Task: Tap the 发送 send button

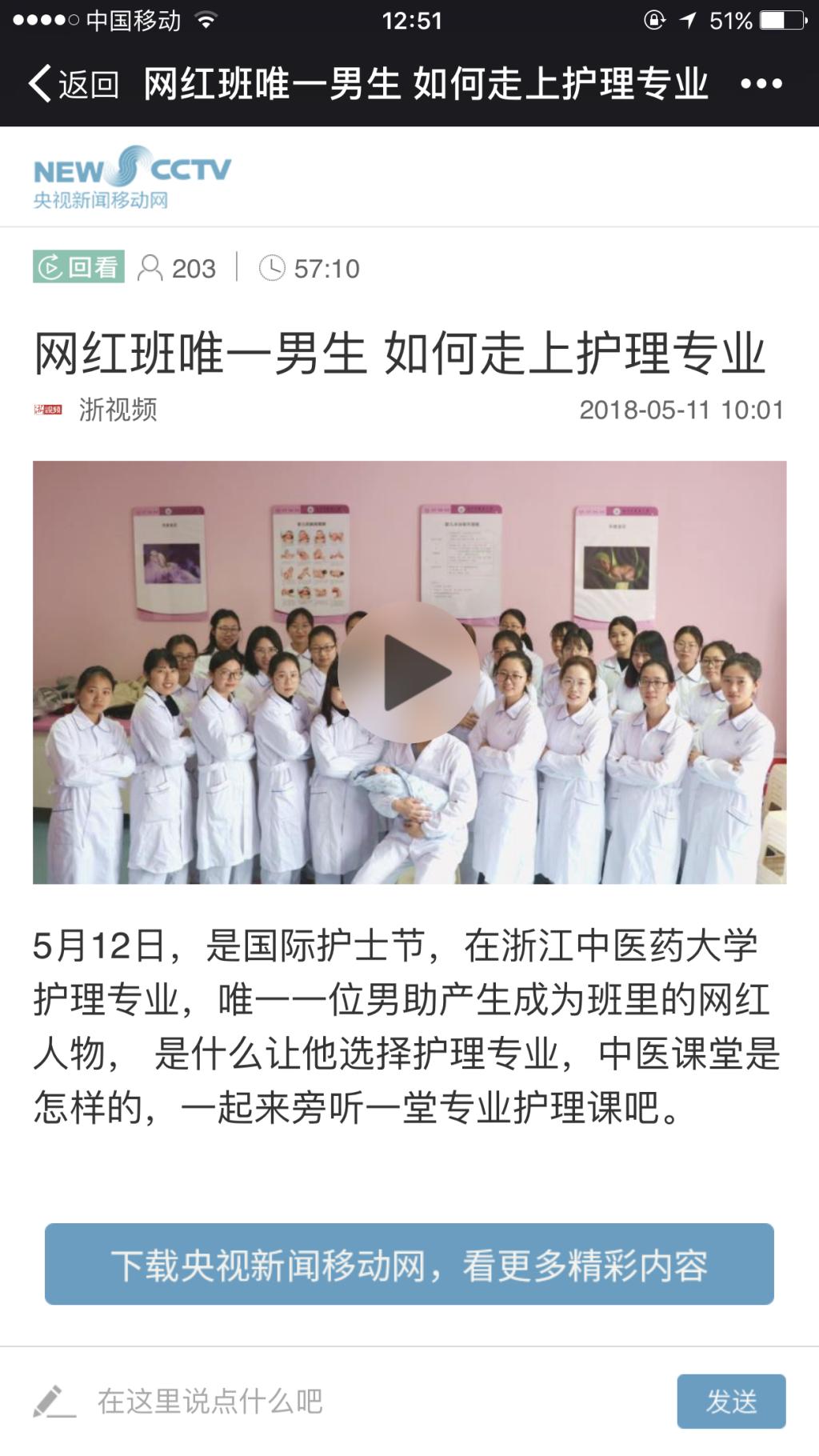Action: pyautogui.click(x=731, y=1401)
